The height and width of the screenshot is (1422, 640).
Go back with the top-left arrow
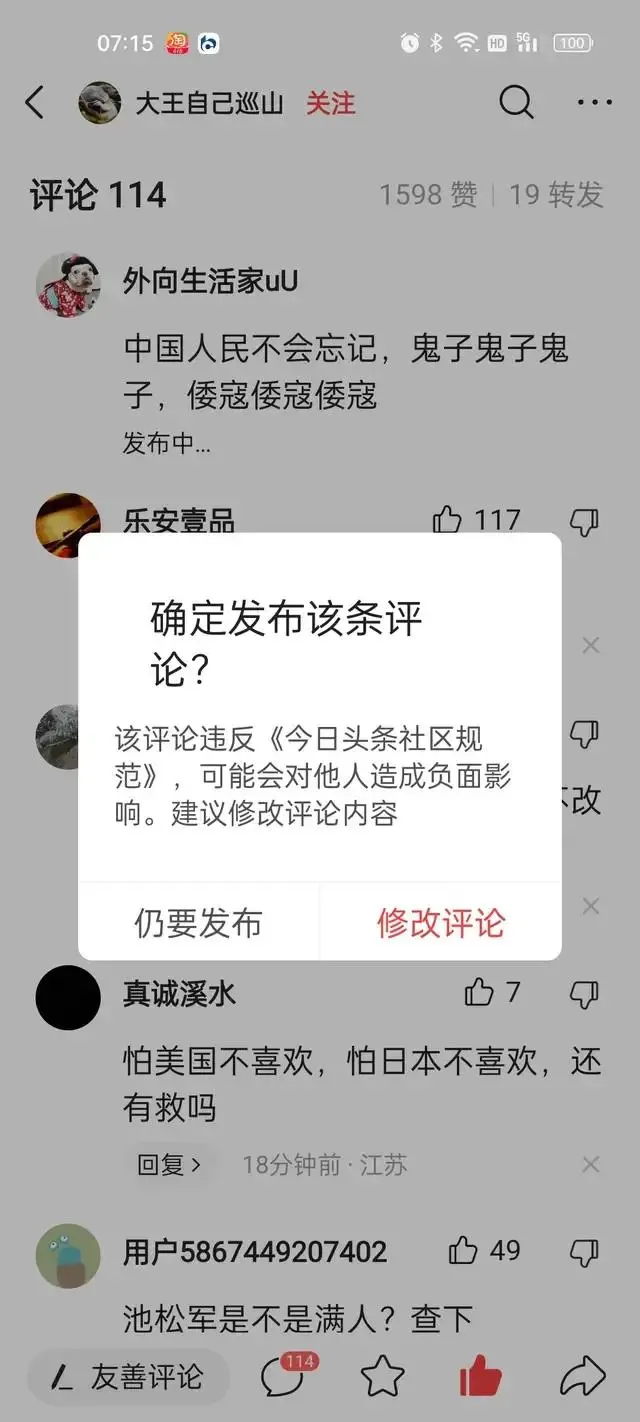pyautogui.click(x=35, y=103)
